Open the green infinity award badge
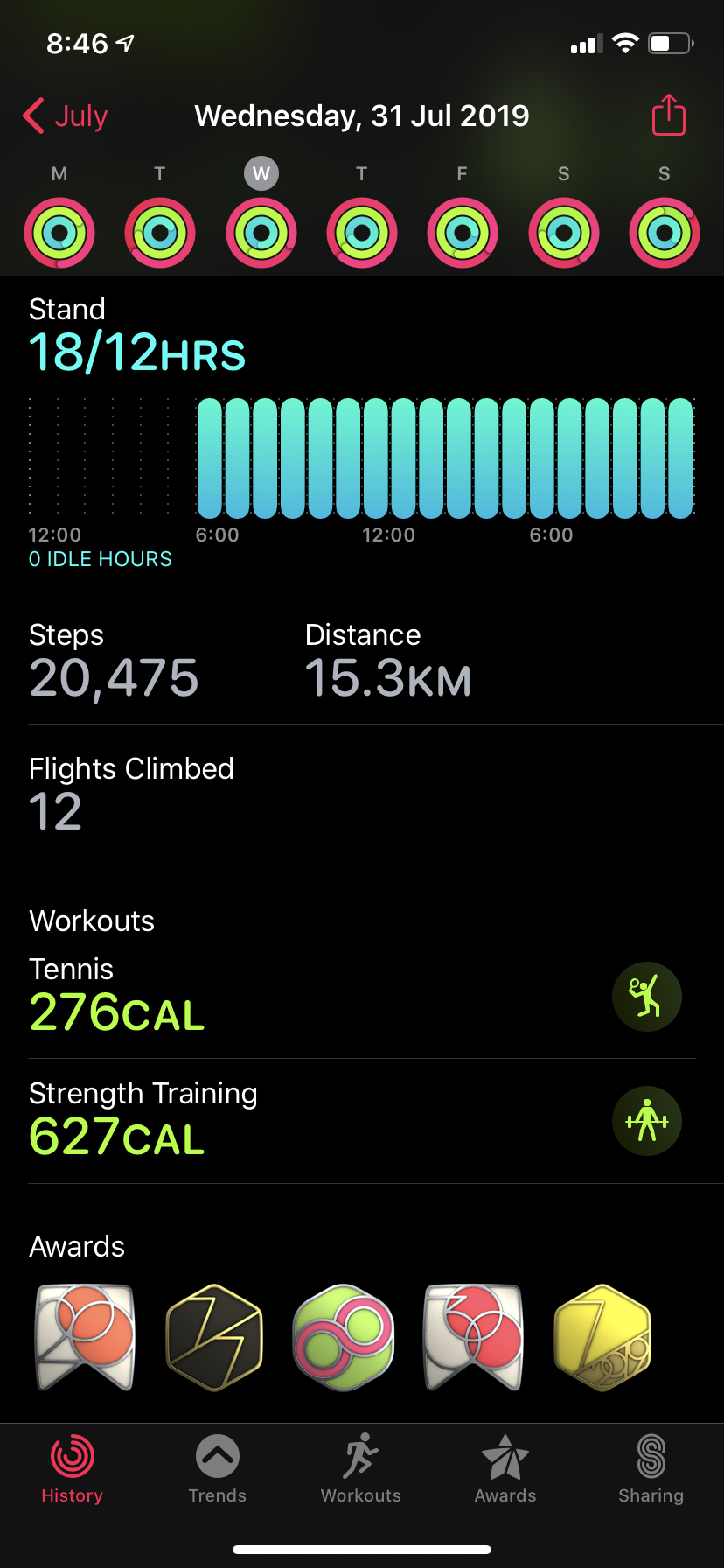This screenshot has height=1568, width=724. coord(344,1337)
